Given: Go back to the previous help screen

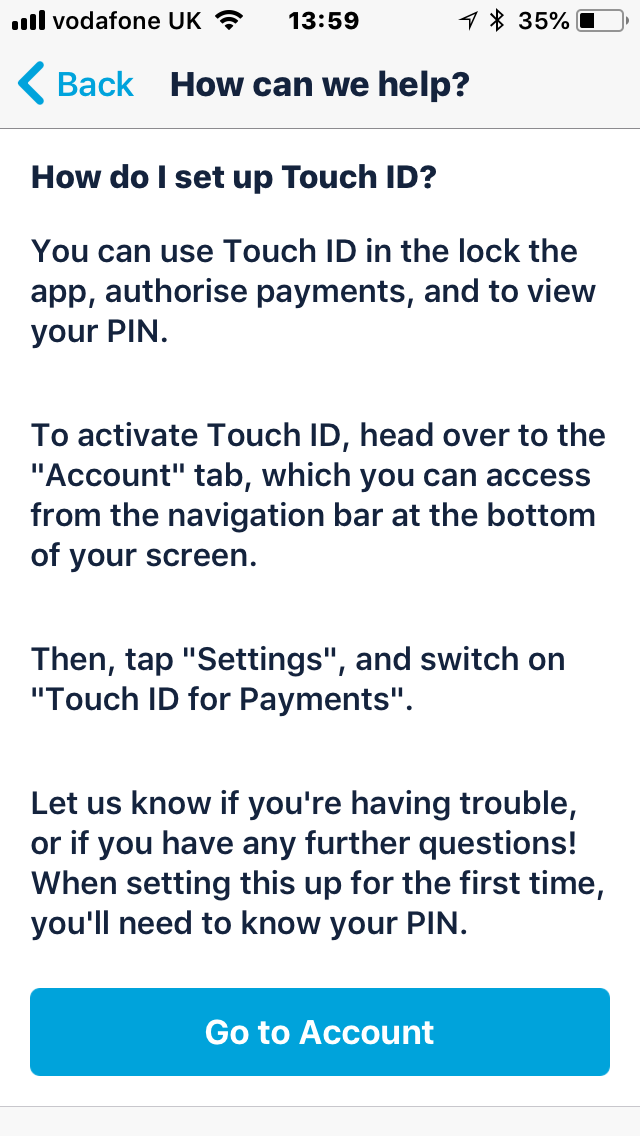Looking at the screenshot, I should click(76, 84).
